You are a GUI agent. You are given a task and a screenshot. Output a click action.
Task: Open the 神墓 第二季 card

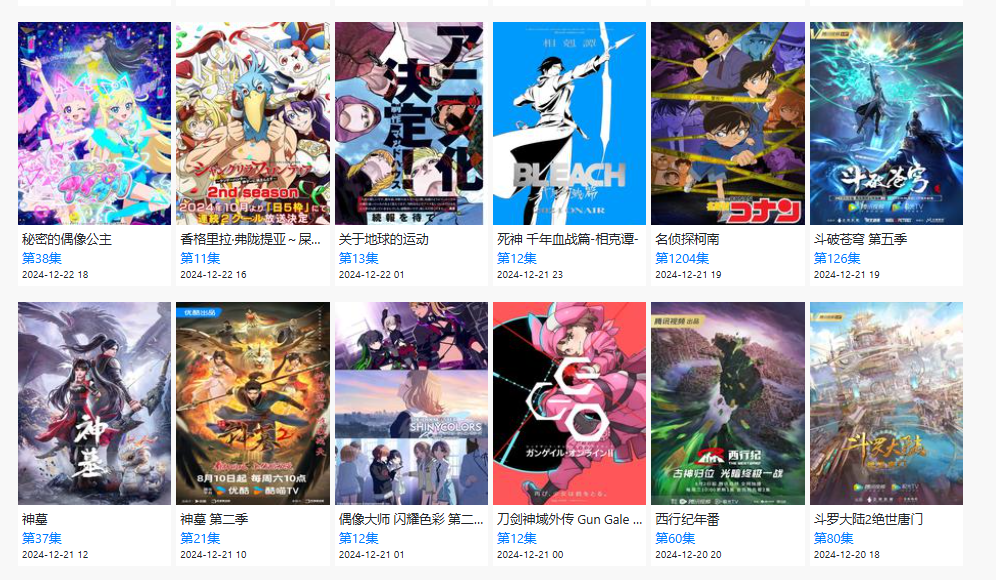pyautogui.click(x=252, y=404)
